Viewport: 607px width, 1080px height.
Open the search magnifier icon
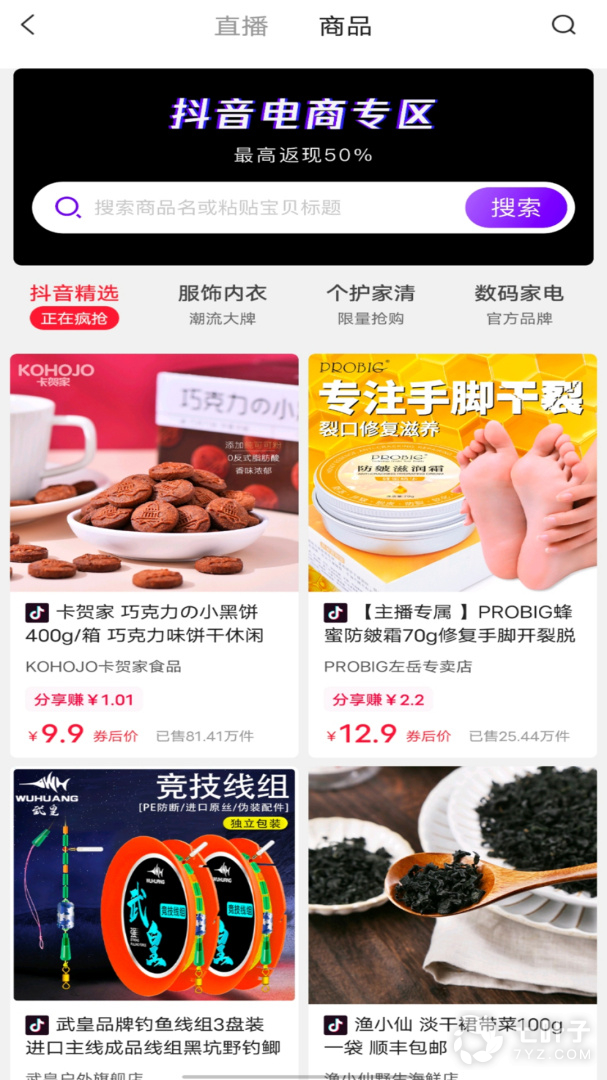coord(564,26)
